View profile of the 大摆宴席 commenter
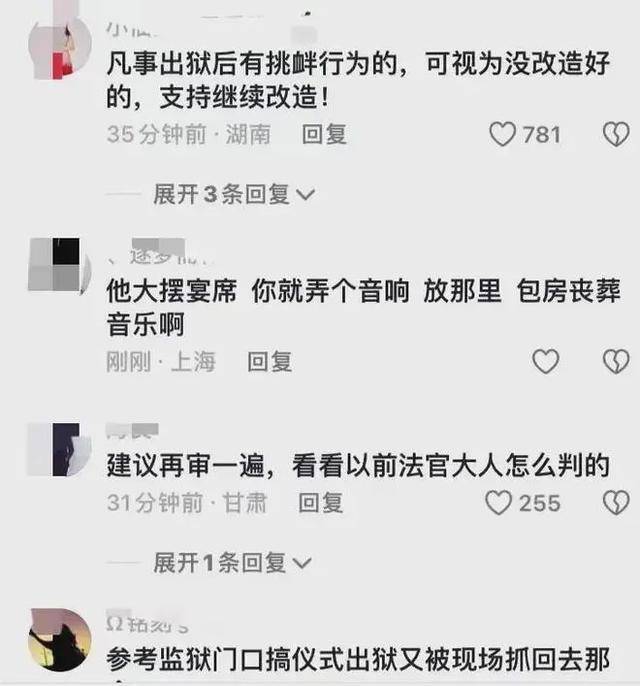The height and width of the screenshot is (686, 640). point(56,264)
